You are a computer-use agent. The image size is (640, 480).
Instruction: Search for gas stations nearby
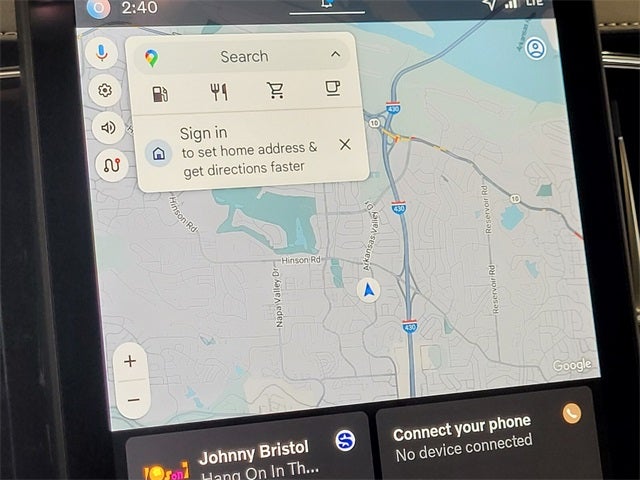160,93
